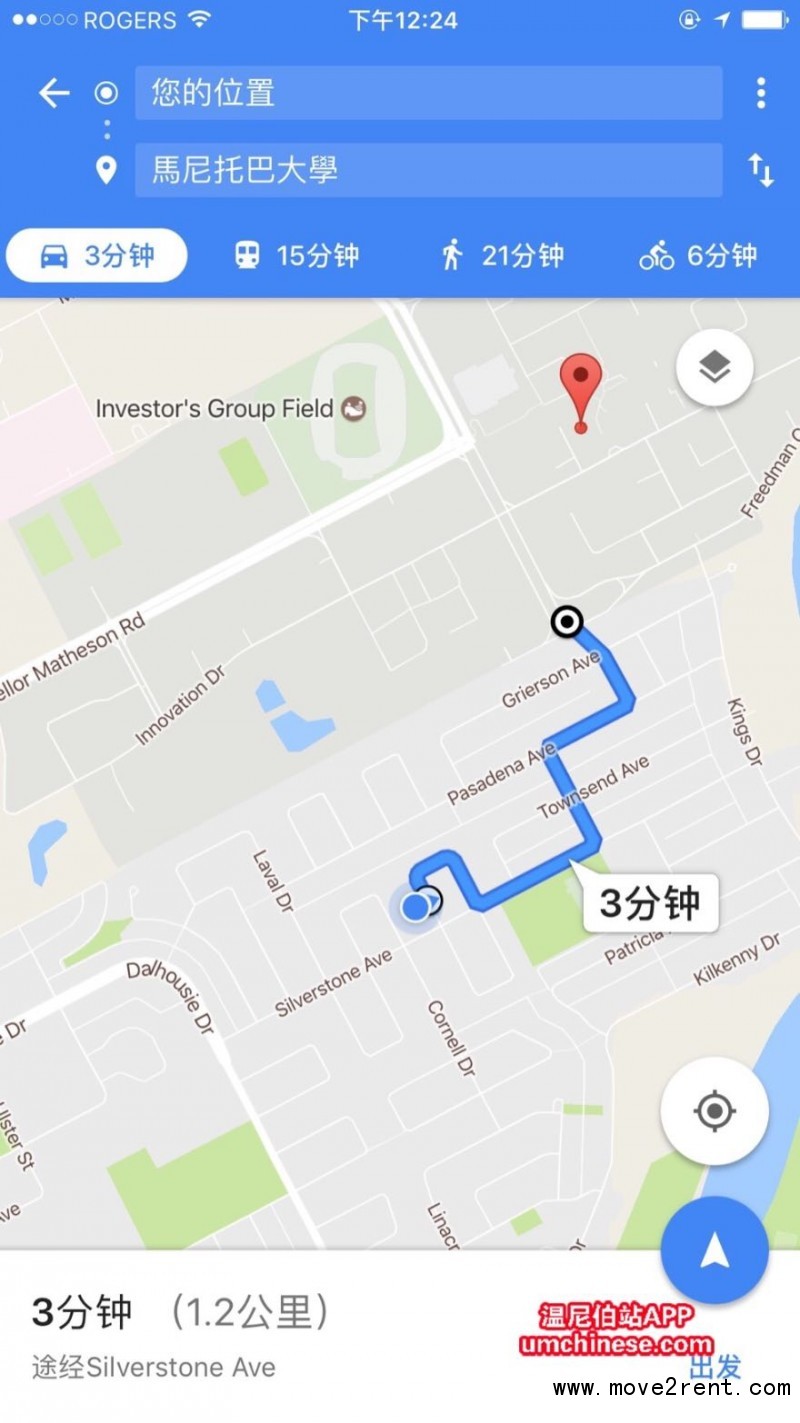Viewport: 800px width, 1423px height.
Task: Go back using the arrow icon
Action: 54,93
